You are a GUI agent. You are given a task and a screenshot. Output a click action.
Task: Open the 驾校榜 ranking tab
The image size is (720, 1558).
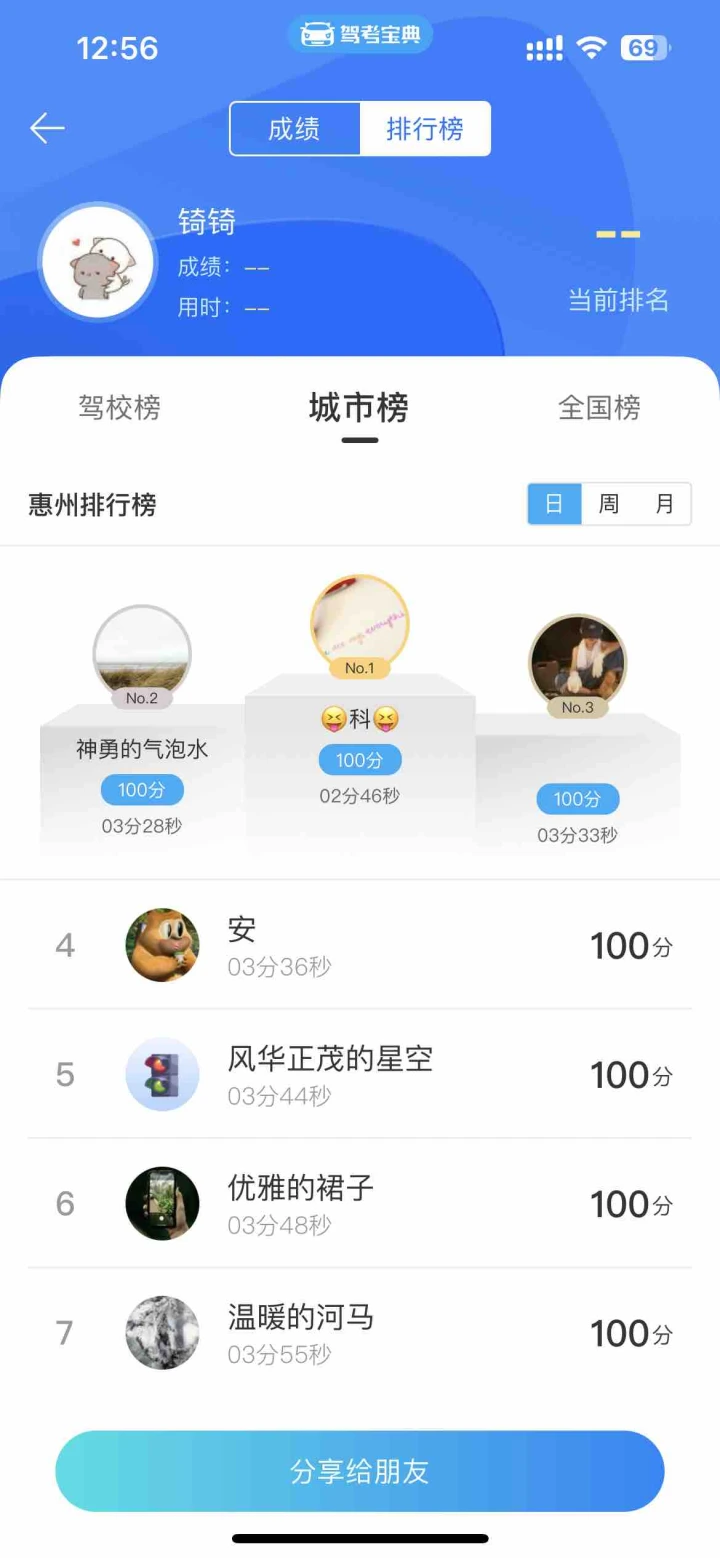[x=120, y=408]
